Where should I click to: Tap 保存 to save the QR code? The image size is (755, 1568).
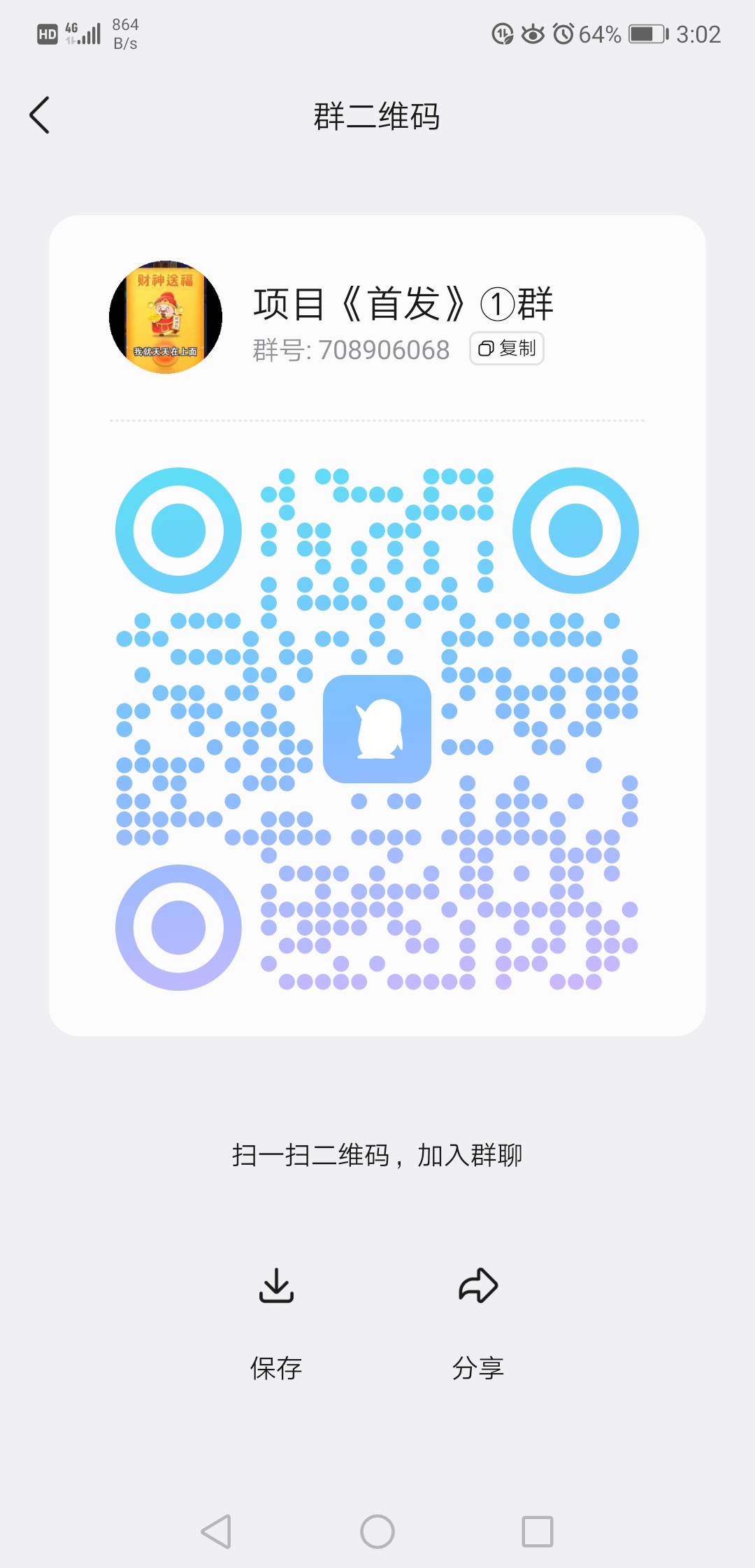point(277,1367)
